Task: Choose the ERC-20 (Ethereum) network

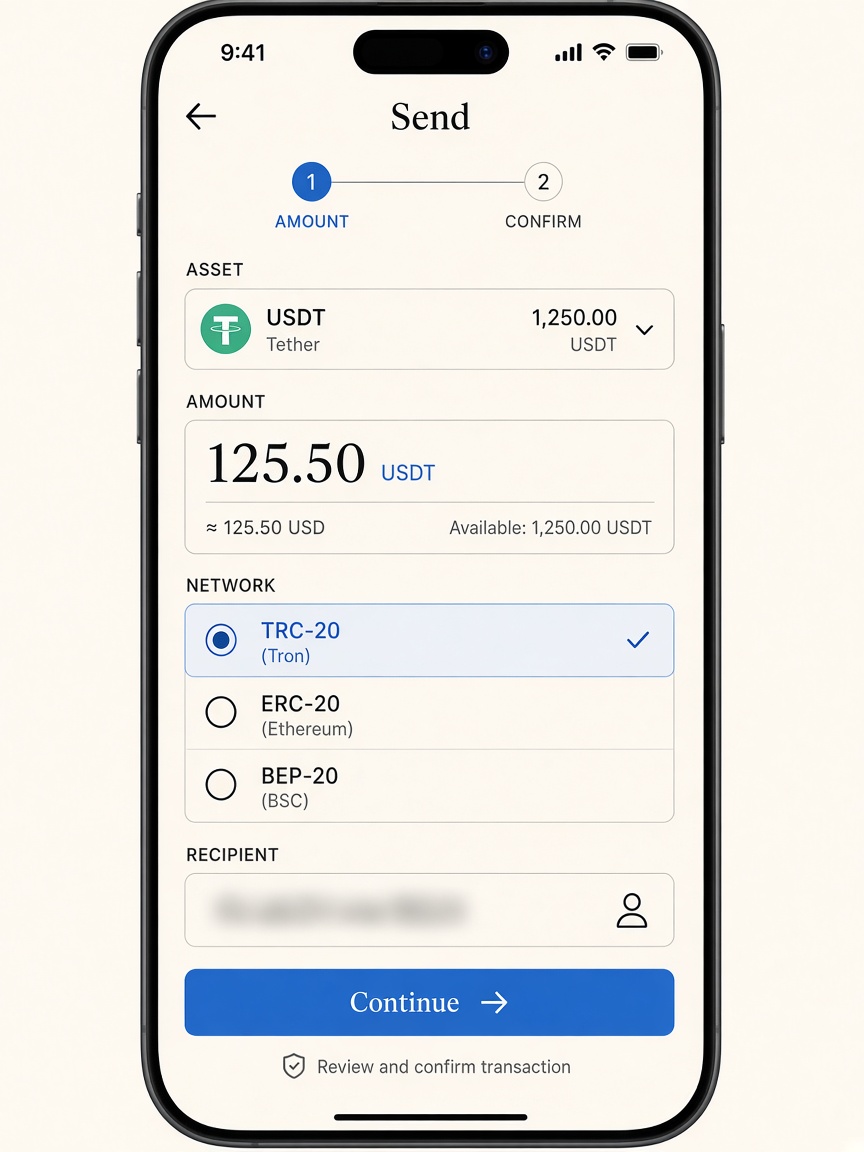Action: pos(429,713)
